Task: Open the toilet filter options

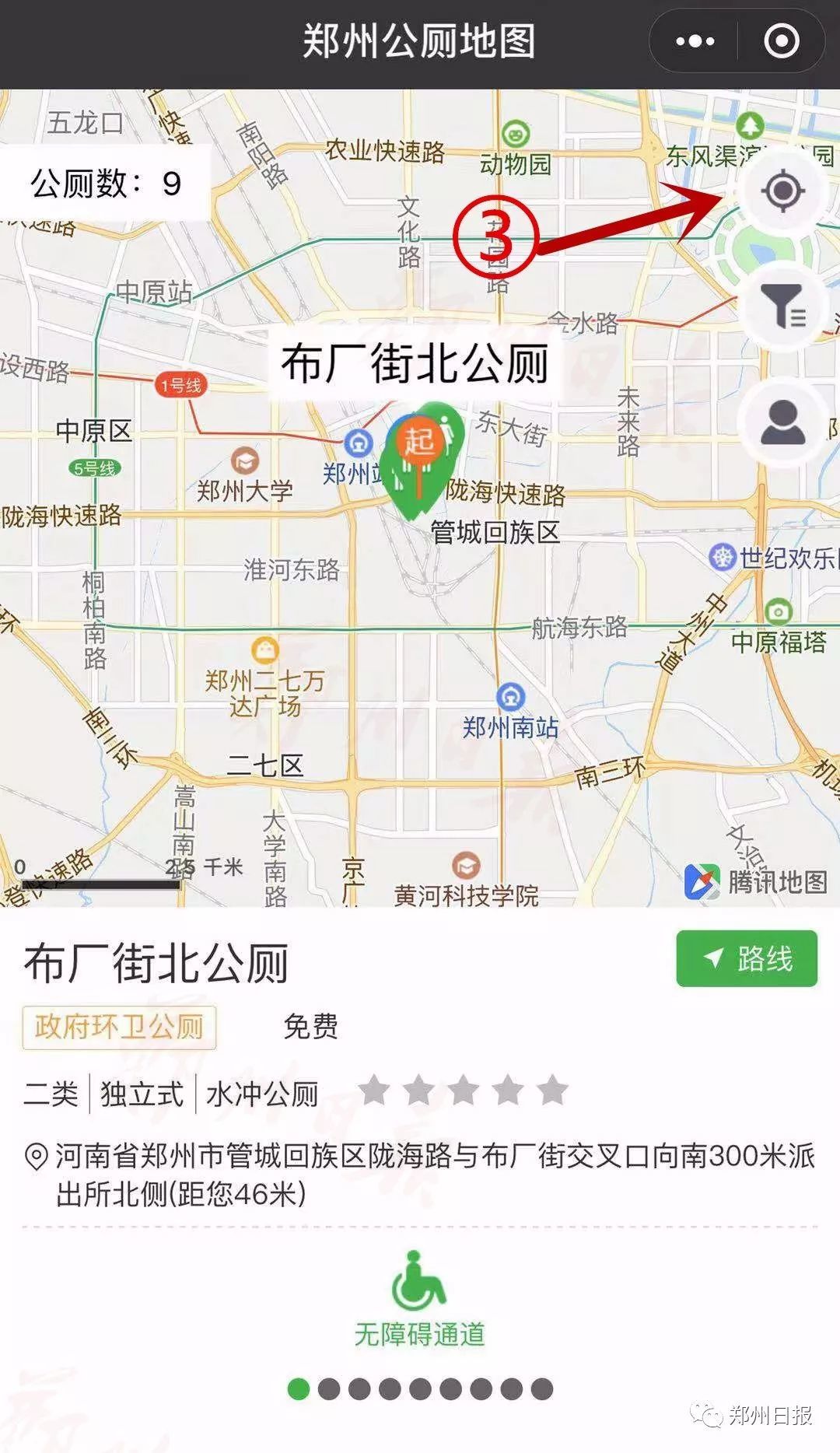Action: coord(782,308)
